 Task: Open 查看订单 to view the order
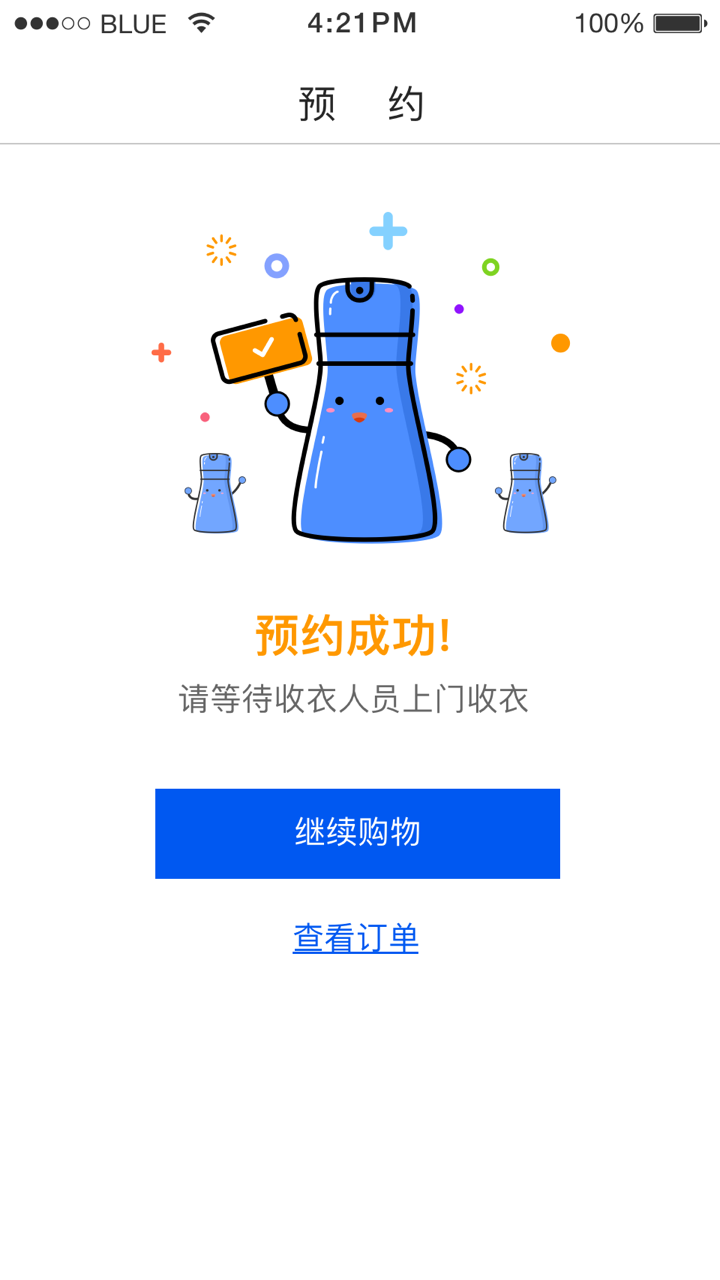[356, 937]
